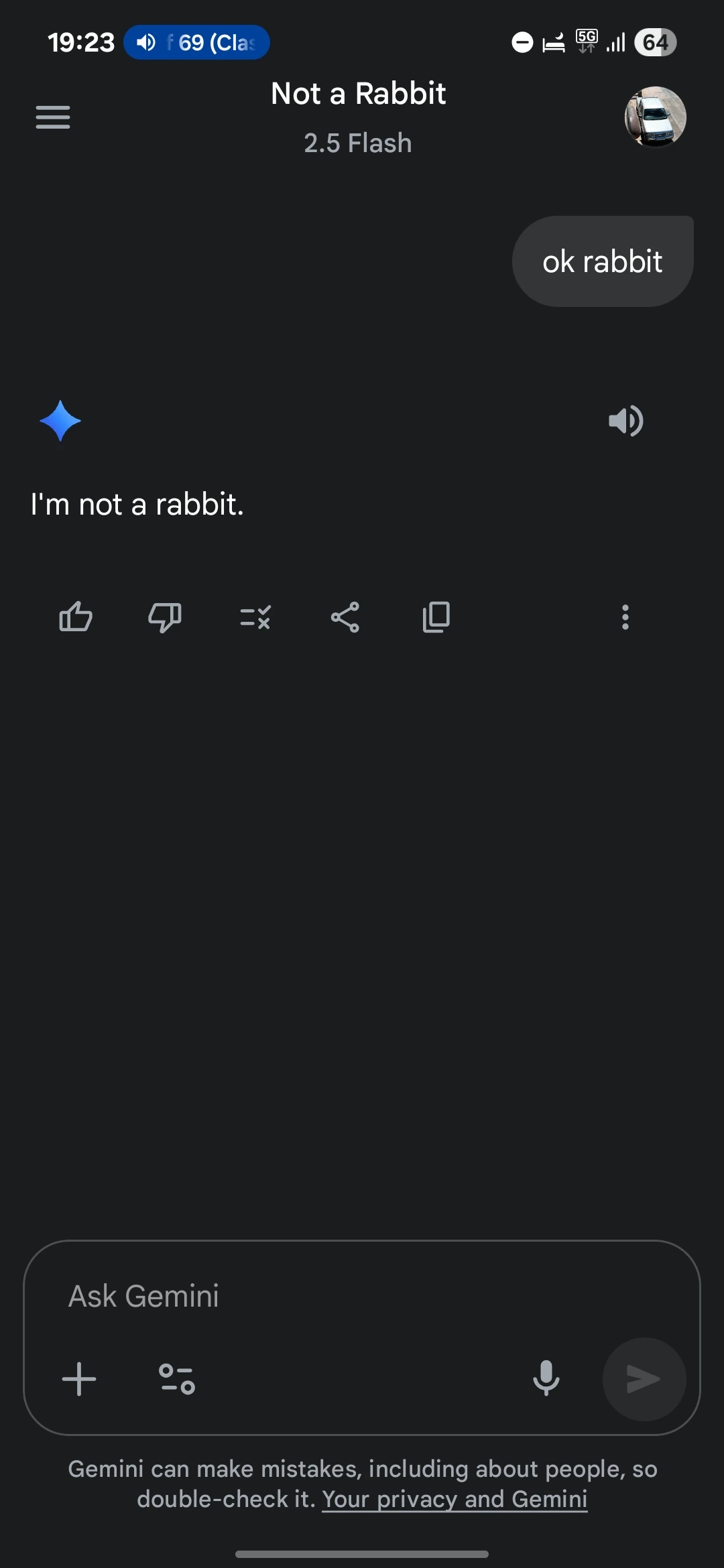This screenshot has height=1568, width=724.
Task: Tap the profile avatar picture
Action: point(655,117)
